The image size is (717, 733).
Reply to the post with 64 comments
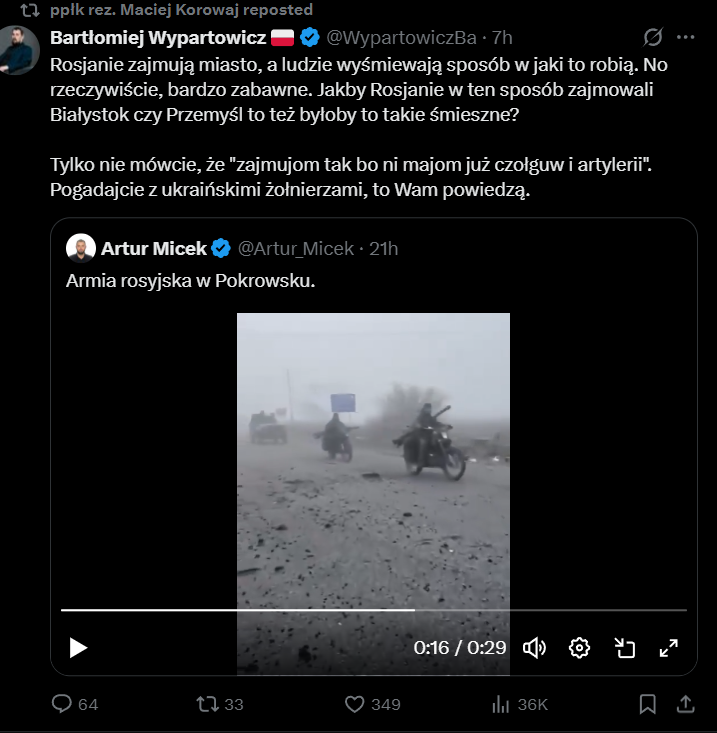pos(62,704)
